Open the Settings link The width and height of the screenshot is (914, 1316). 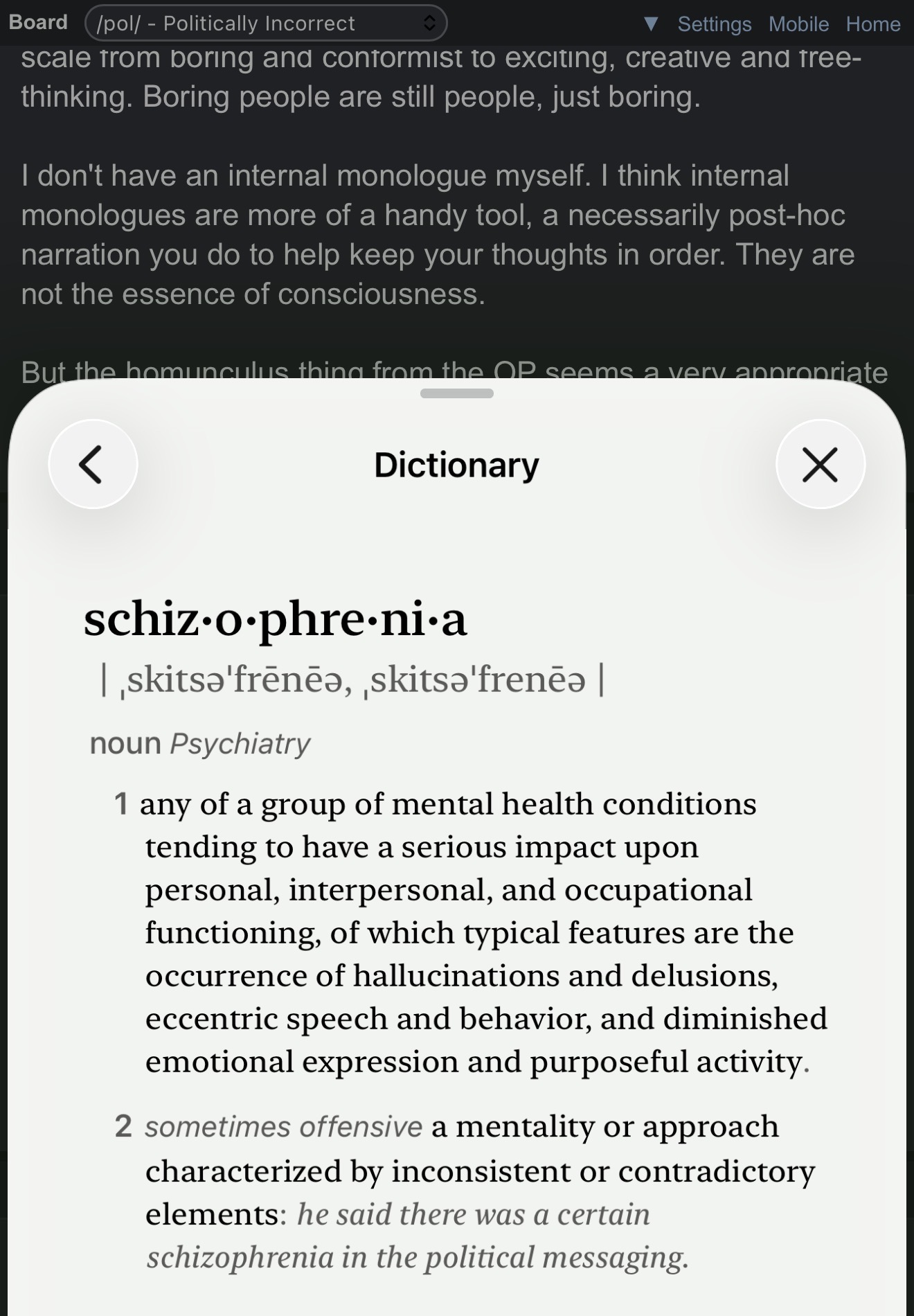coord(714,24)
